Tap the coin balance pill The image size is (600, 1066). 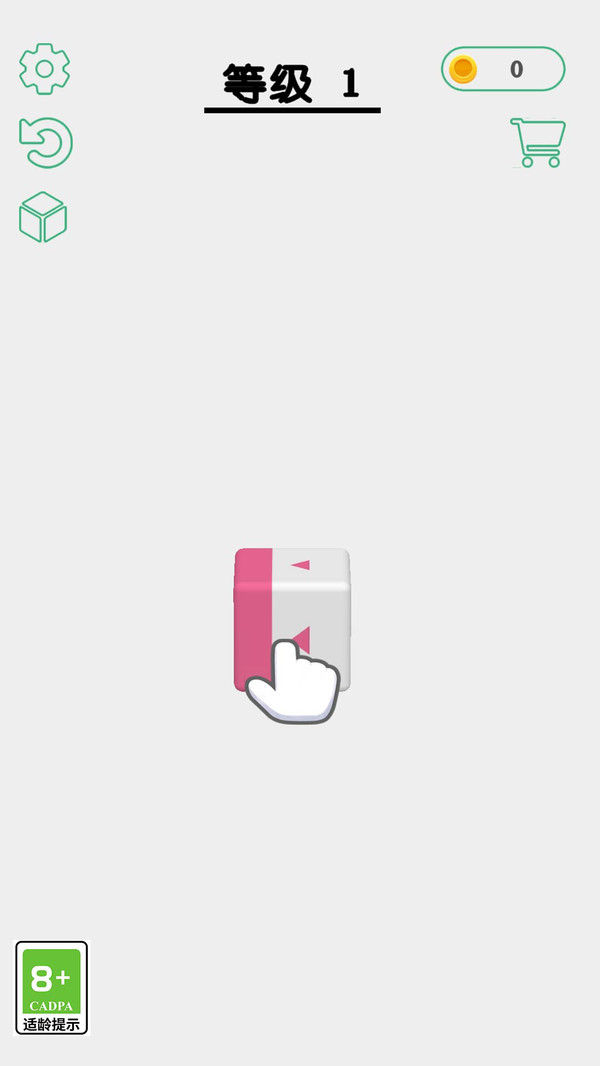pos(503,69)
